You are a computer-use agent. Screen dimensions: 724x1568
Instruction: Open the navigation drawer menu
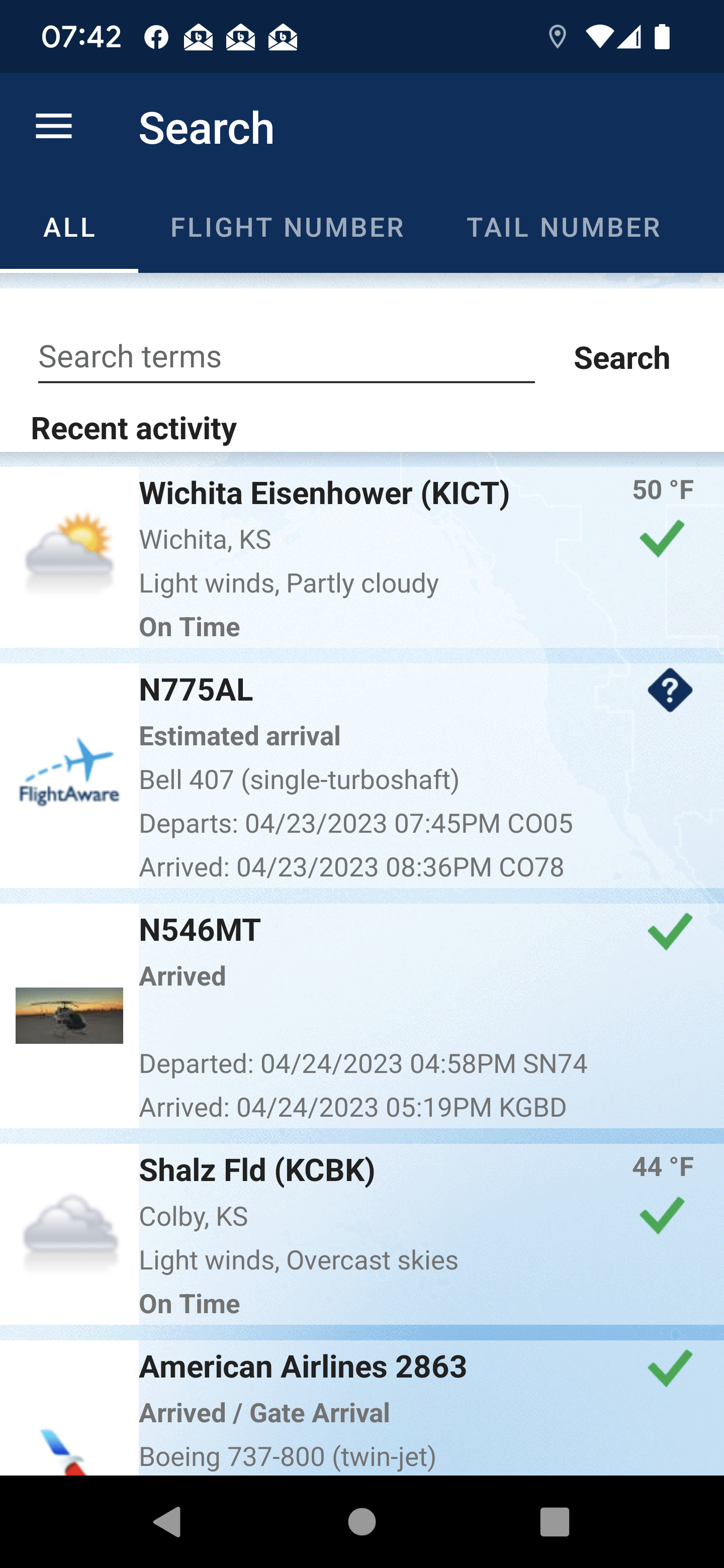pyautogui.click(x=54, y=127)
